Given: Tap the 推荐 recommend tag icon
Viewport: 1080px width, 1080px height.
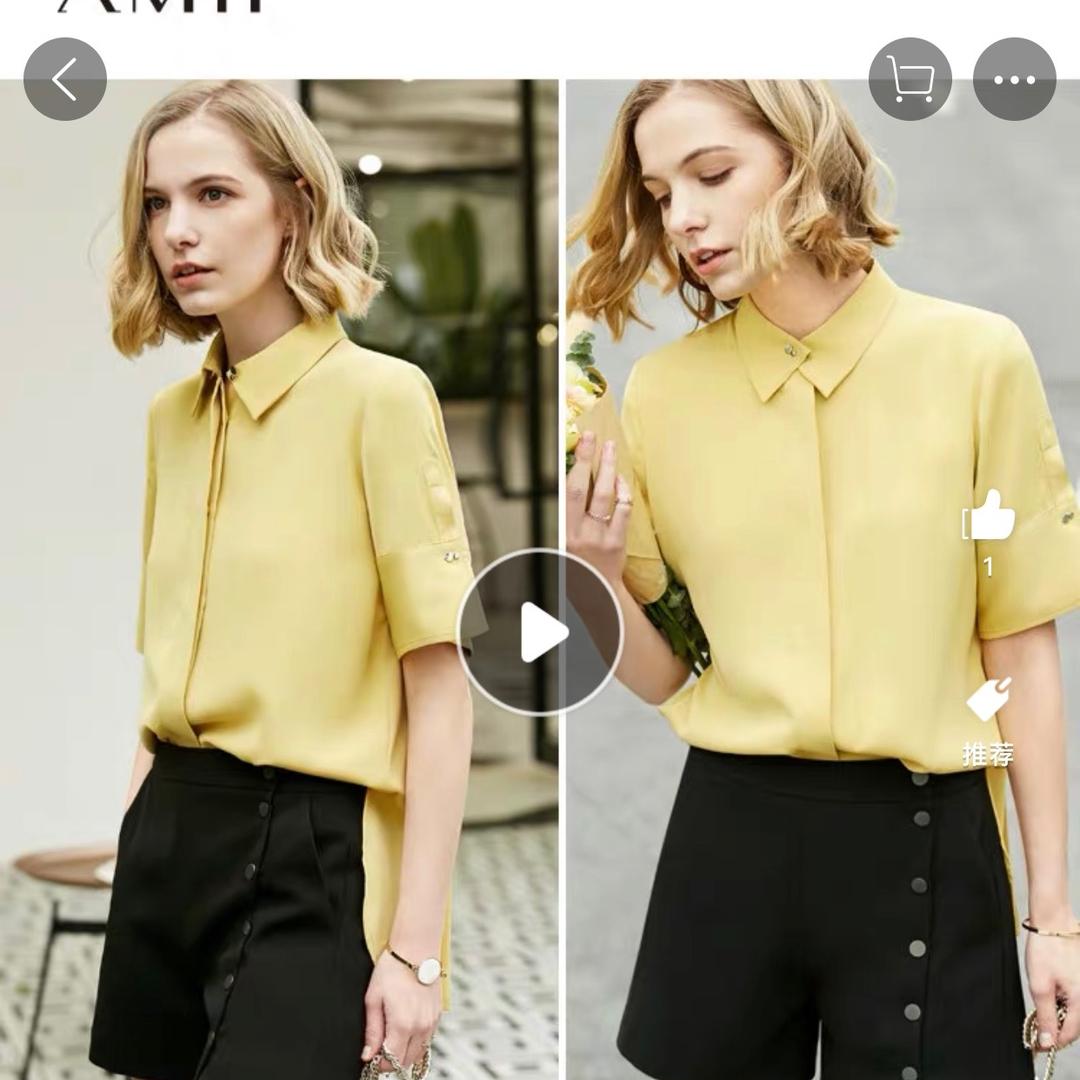Looking at the screenshot, I should pos(988,700).
